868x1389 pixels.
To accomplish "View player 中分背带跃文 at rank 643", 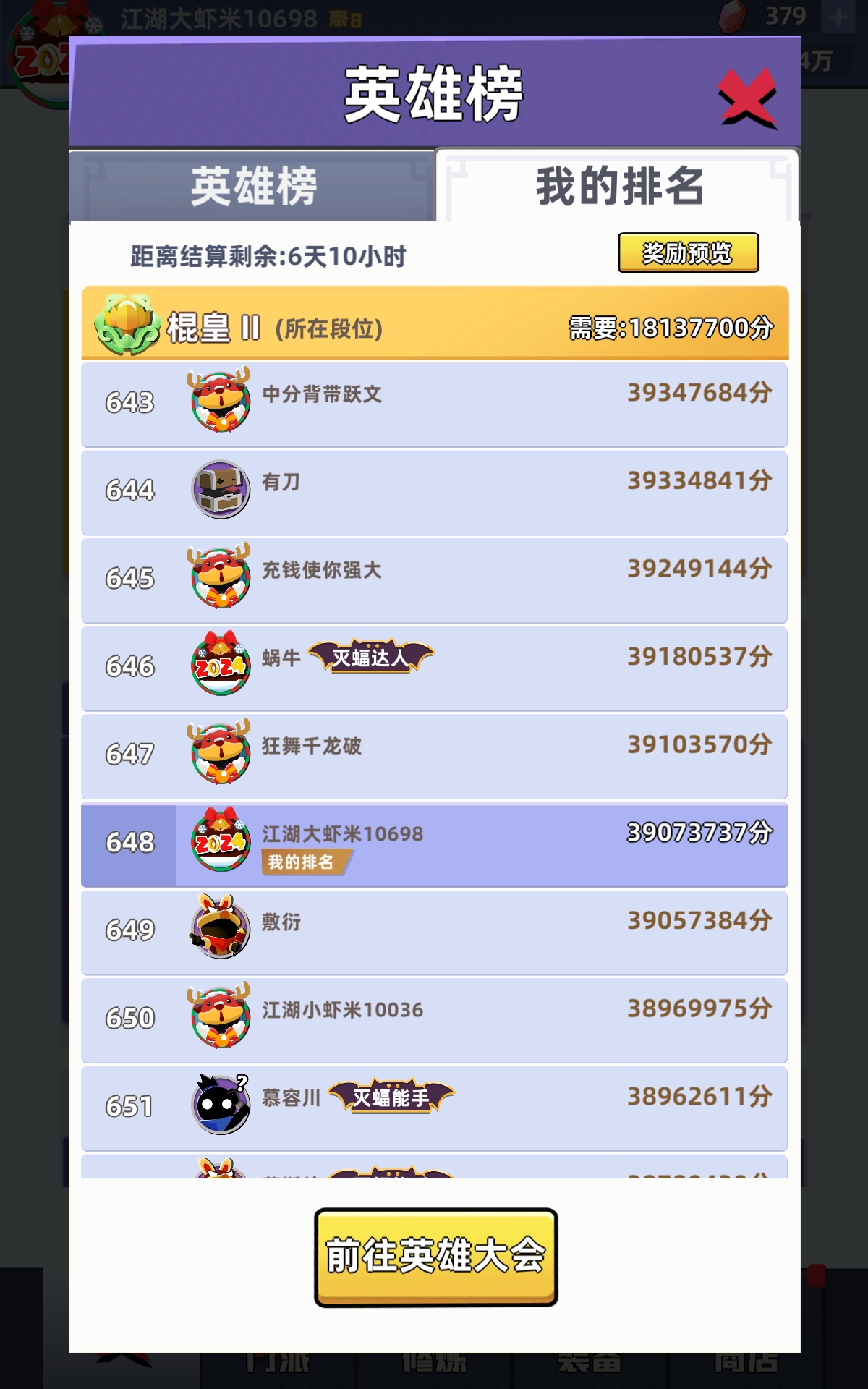I will [x=434, y=404].
